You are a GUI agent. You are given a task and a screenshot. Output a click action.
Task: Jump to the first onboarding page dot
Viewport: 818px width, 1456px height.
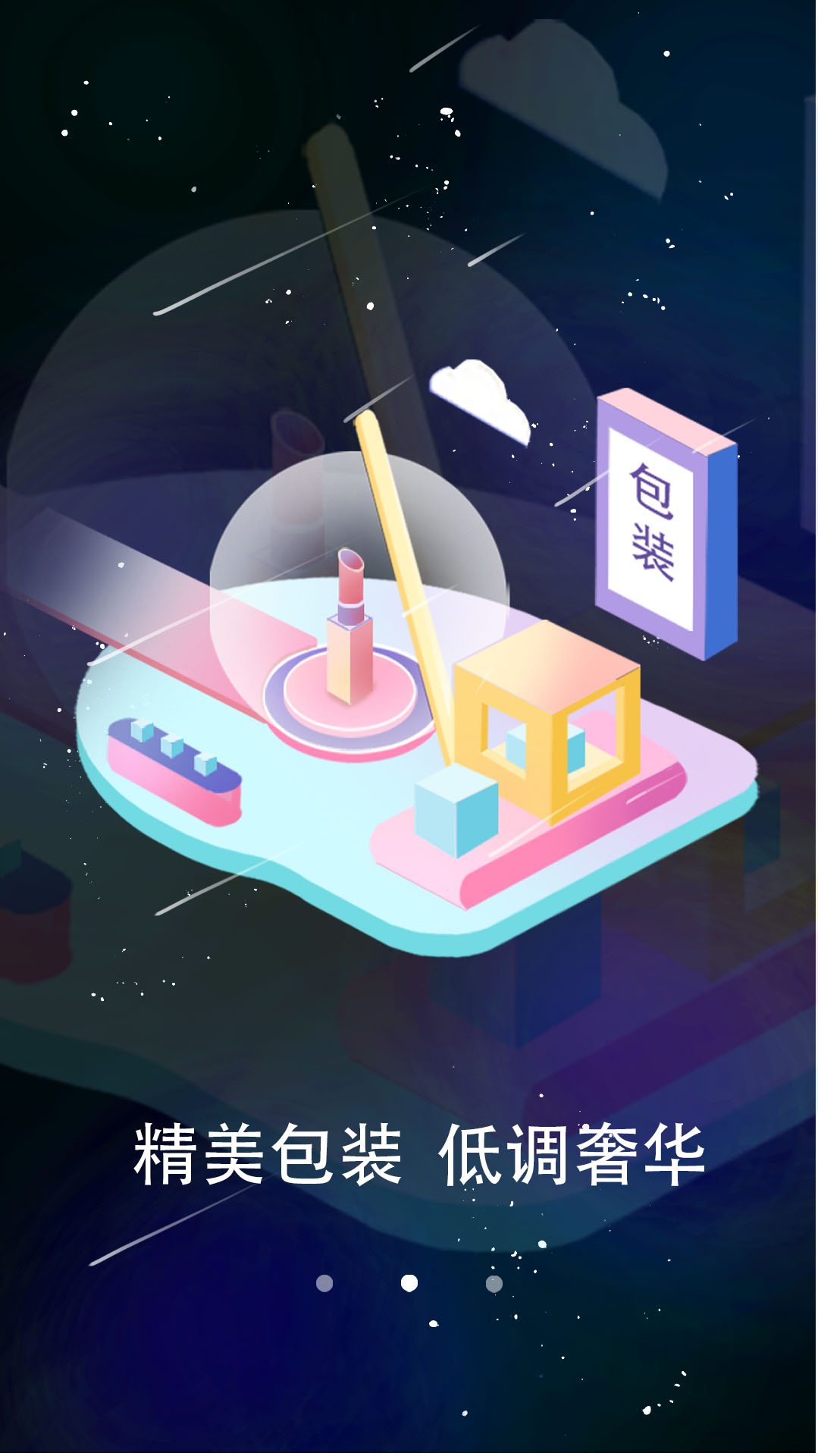coord(324,1283)
